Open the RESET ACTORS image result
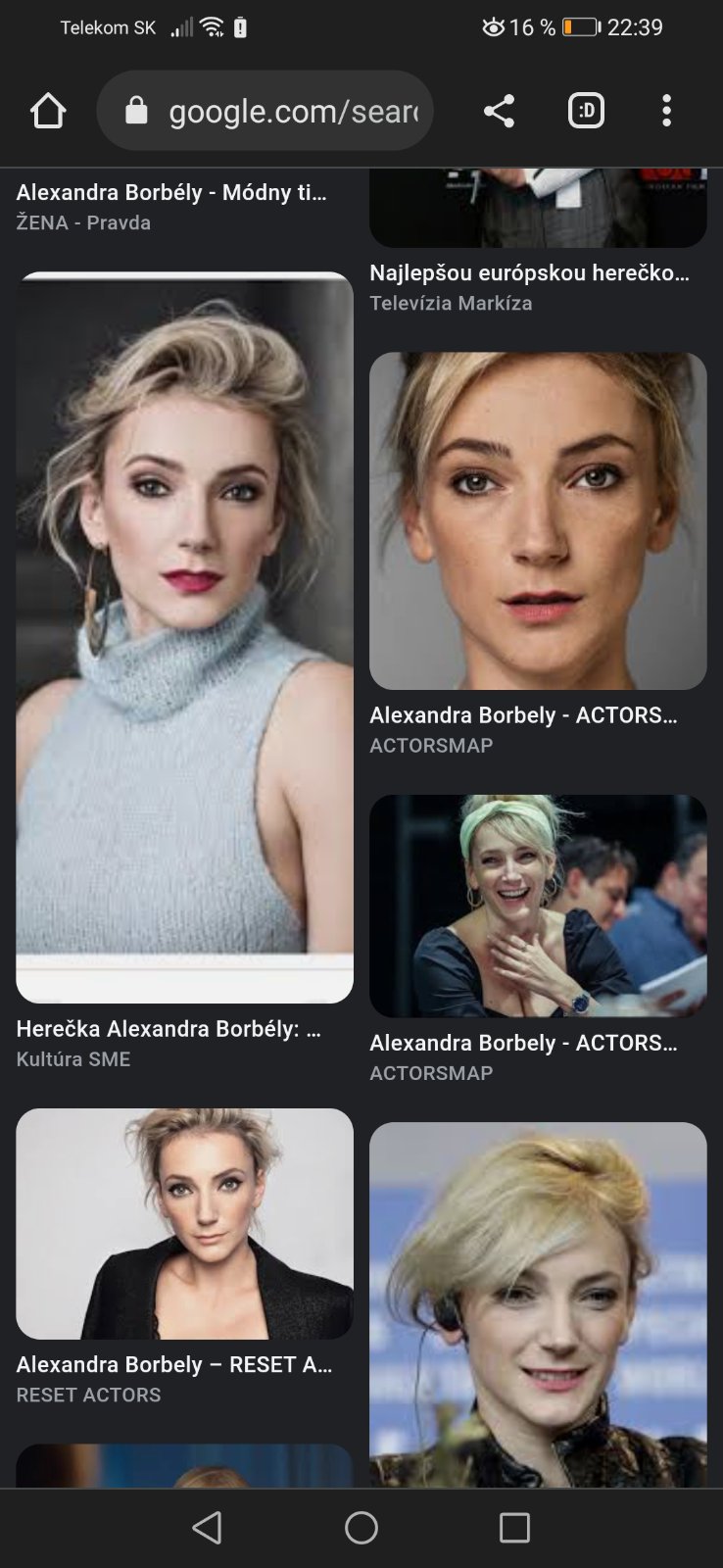The image size is (723, 1568). [184, 1223]
